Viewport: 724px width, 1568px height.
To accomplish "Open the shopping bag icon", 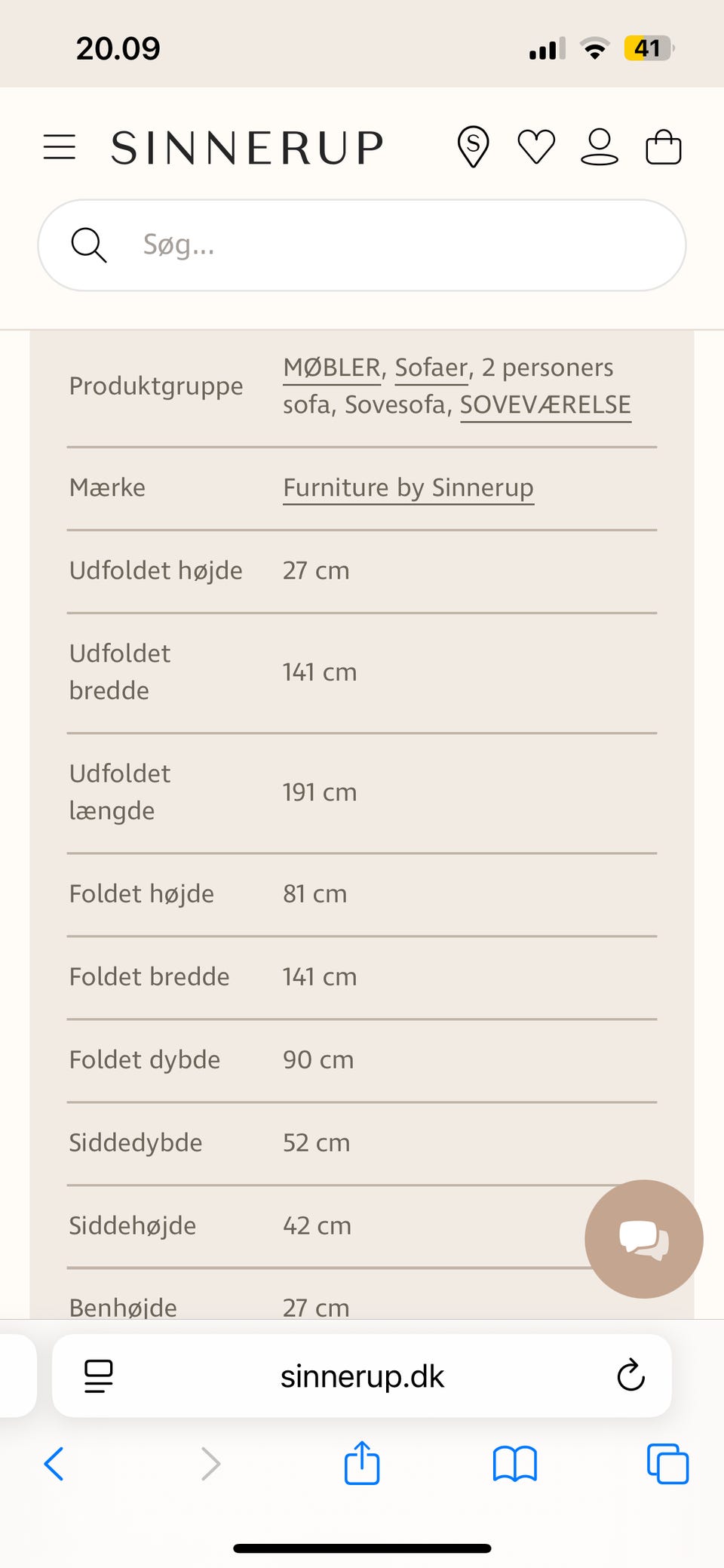I will (664, 146).
